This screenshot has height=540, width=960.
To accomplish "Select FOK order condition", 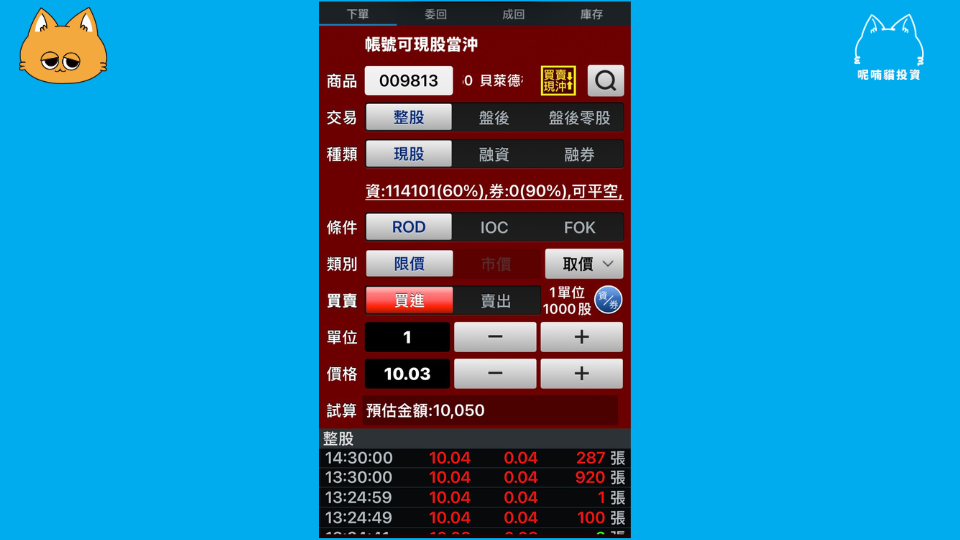I will pos(579,227).
